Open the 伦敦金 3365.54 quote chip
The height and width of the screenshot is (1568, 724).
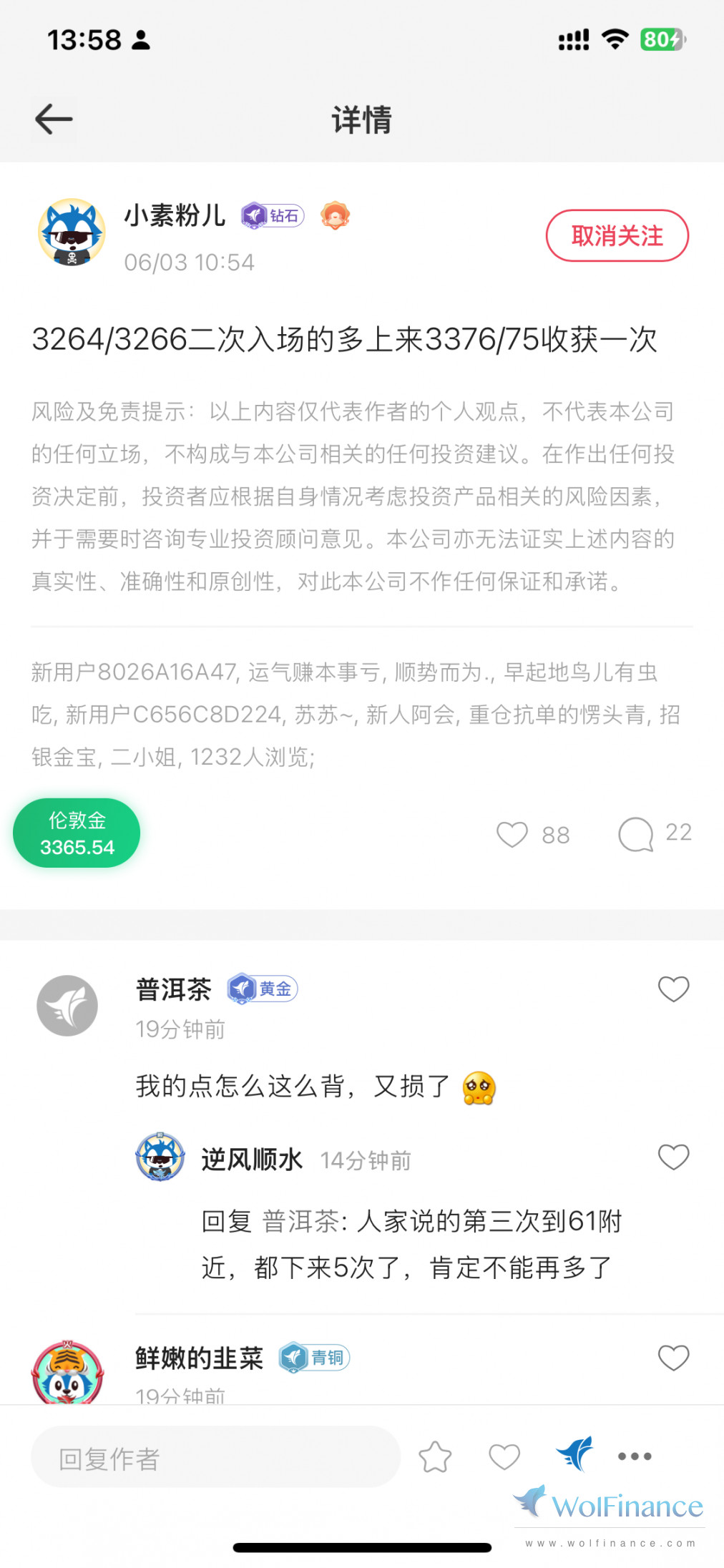[77, 833]
